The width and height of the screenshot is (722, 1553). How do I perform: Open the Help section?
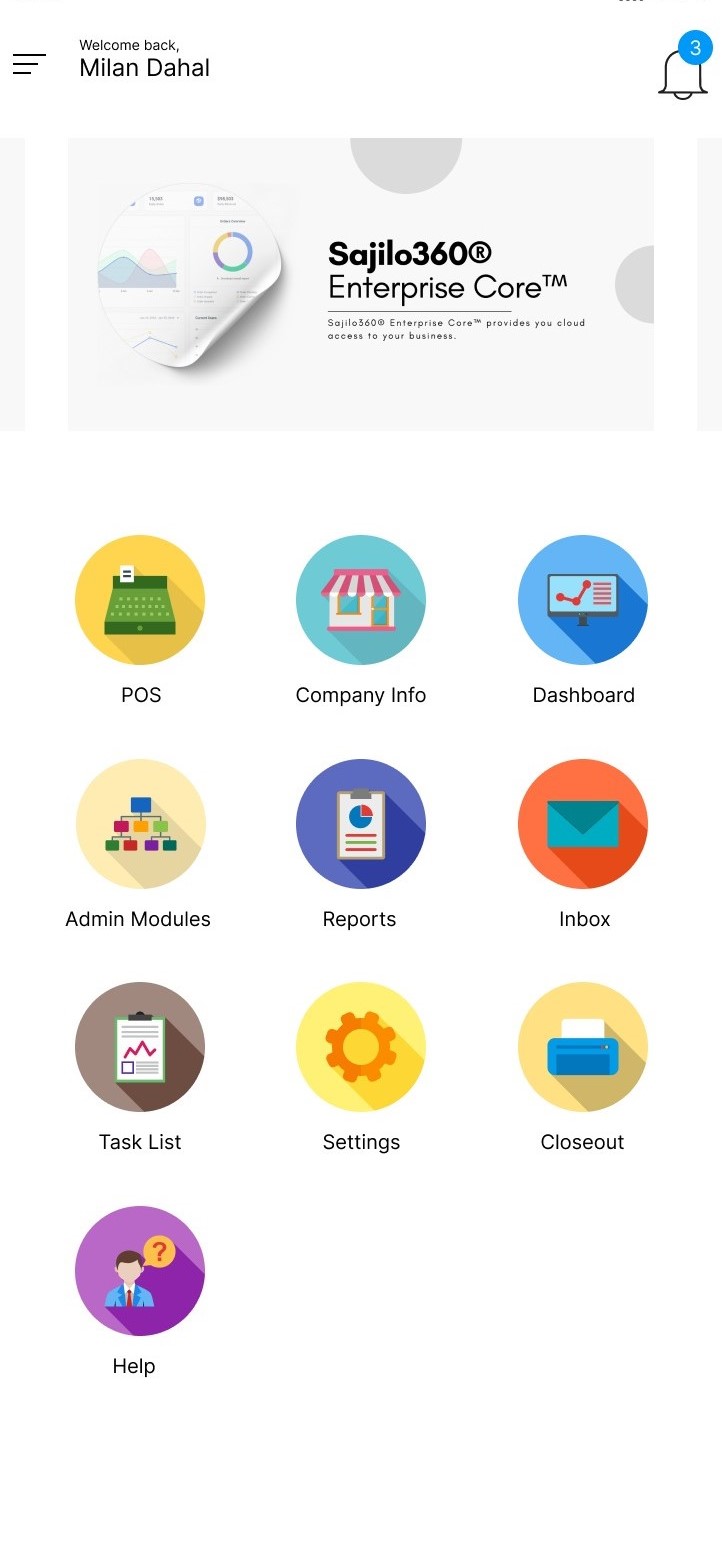coord(140,1271)
